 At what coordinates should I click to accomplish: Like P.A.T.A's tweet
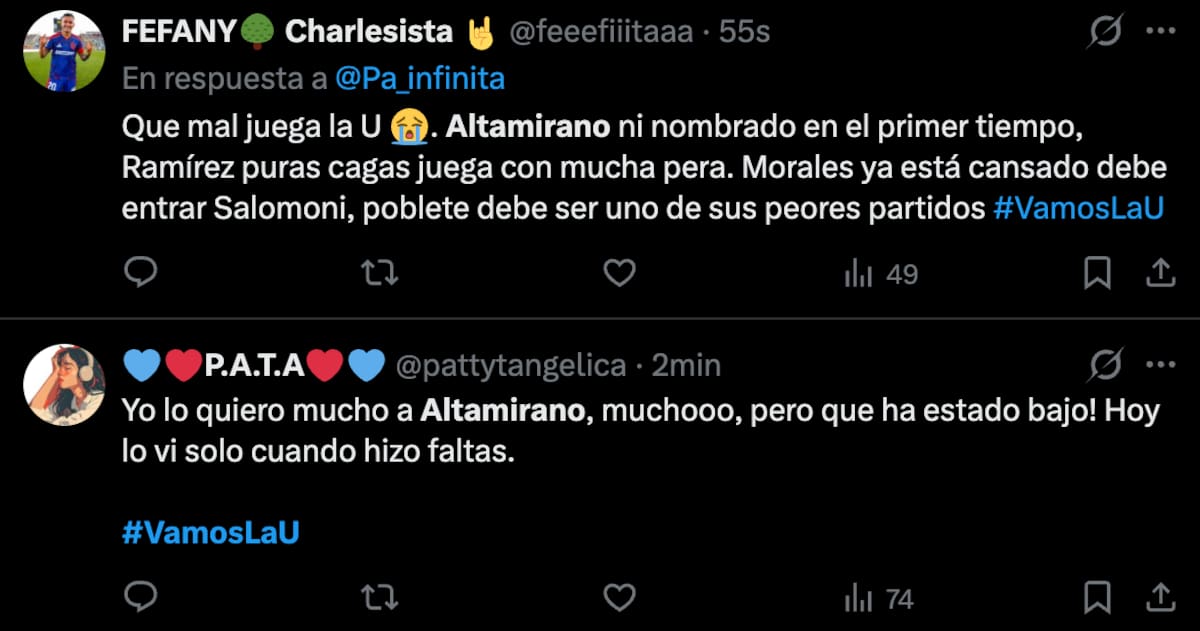coord(620,598)
